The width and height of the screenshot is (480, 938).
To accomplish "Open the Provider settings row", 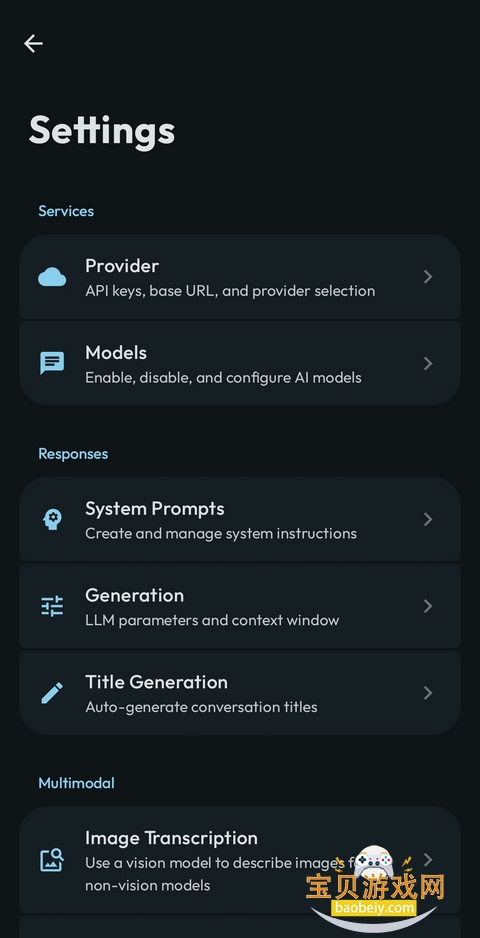I will pyautogui.click(x=240, y=277).
